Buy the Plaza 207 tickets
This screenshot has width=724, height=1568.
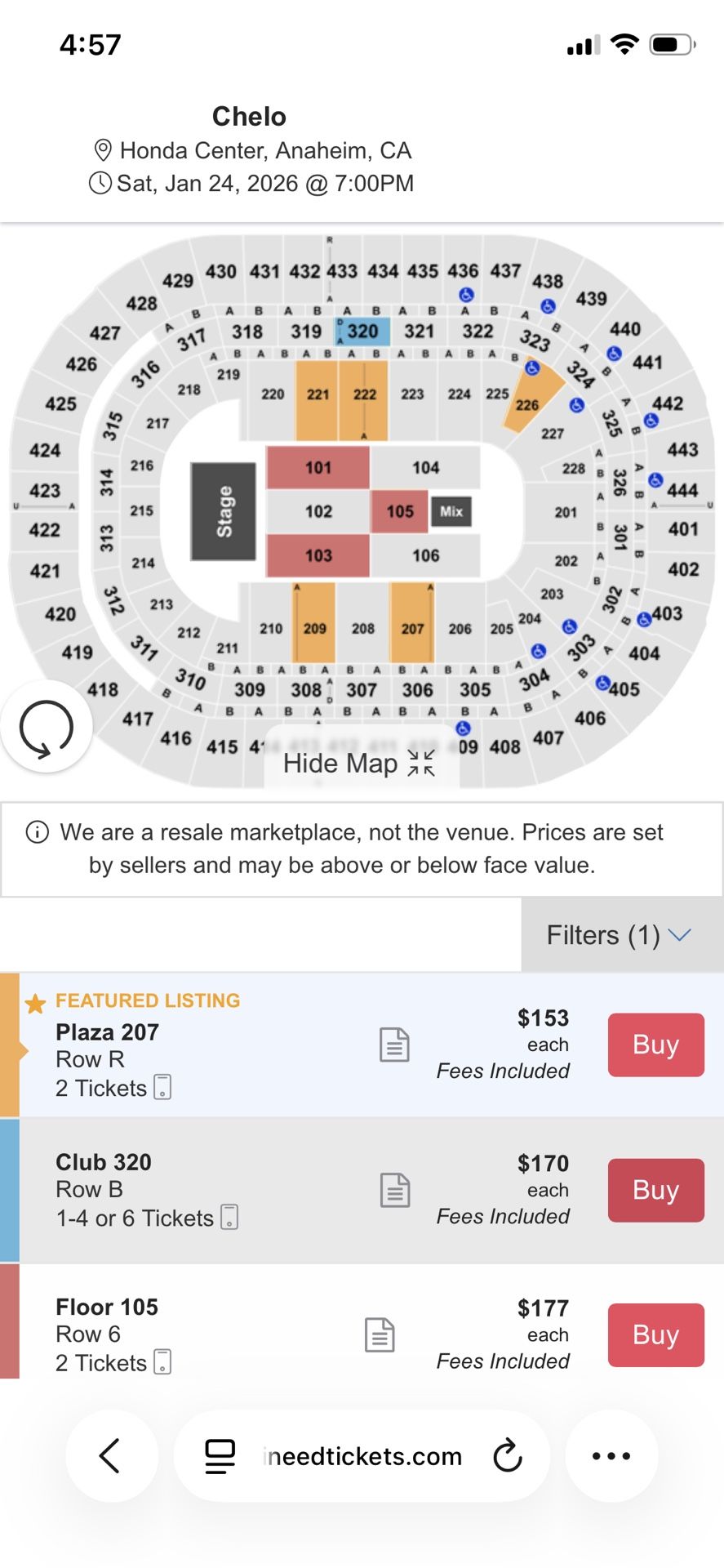pyautogui.click(x=655, y=1045)
